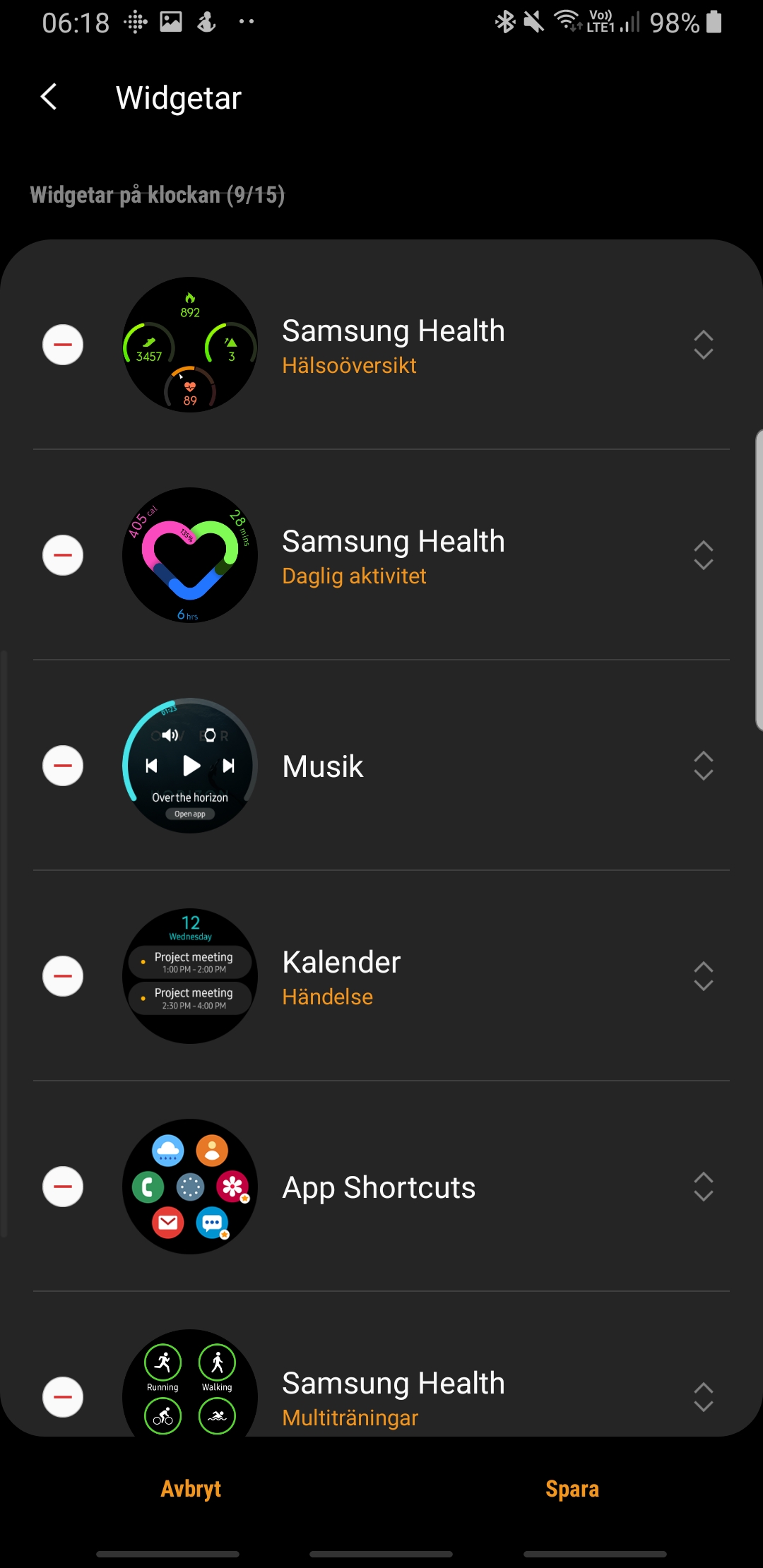The height and width of the screenshot is (1568, 763).
Task: Cancel changes with Avbryt
Action: 191,1489
